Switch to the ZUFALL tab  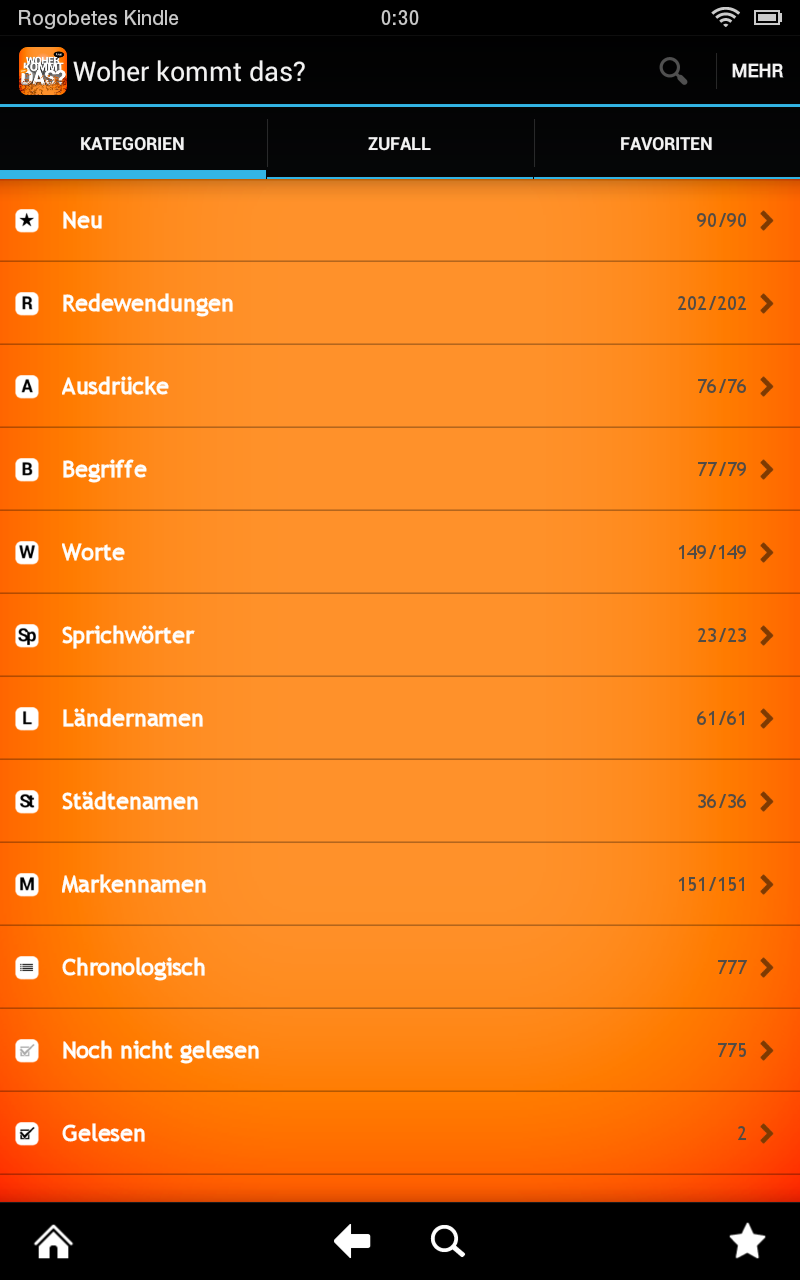click(399, 144)
